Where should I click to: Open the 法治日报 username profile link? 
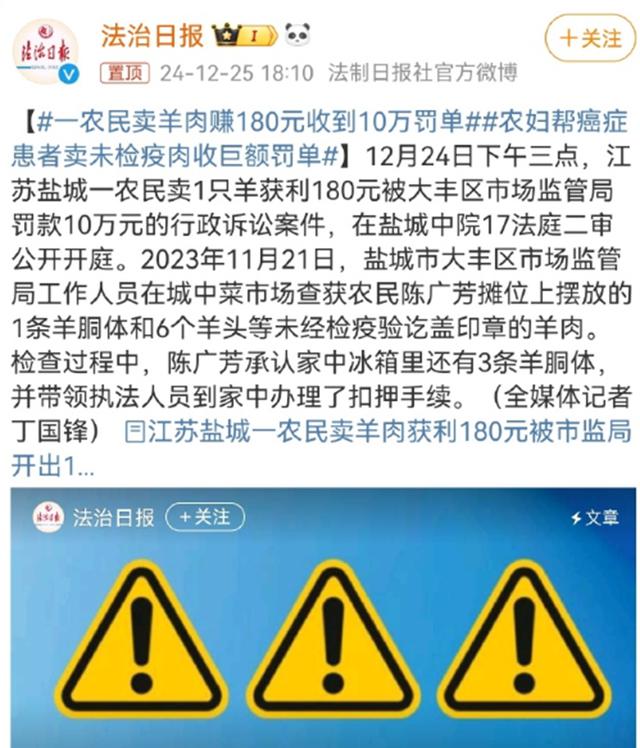(151, 36)
